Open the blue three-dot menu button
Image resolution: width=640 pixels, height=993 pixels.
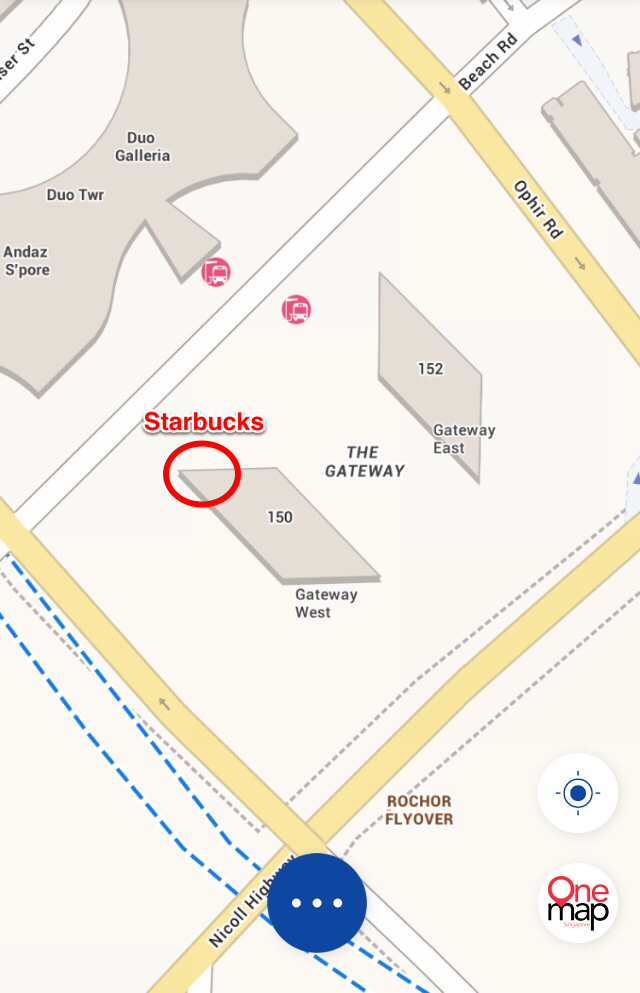click(317, 903)
